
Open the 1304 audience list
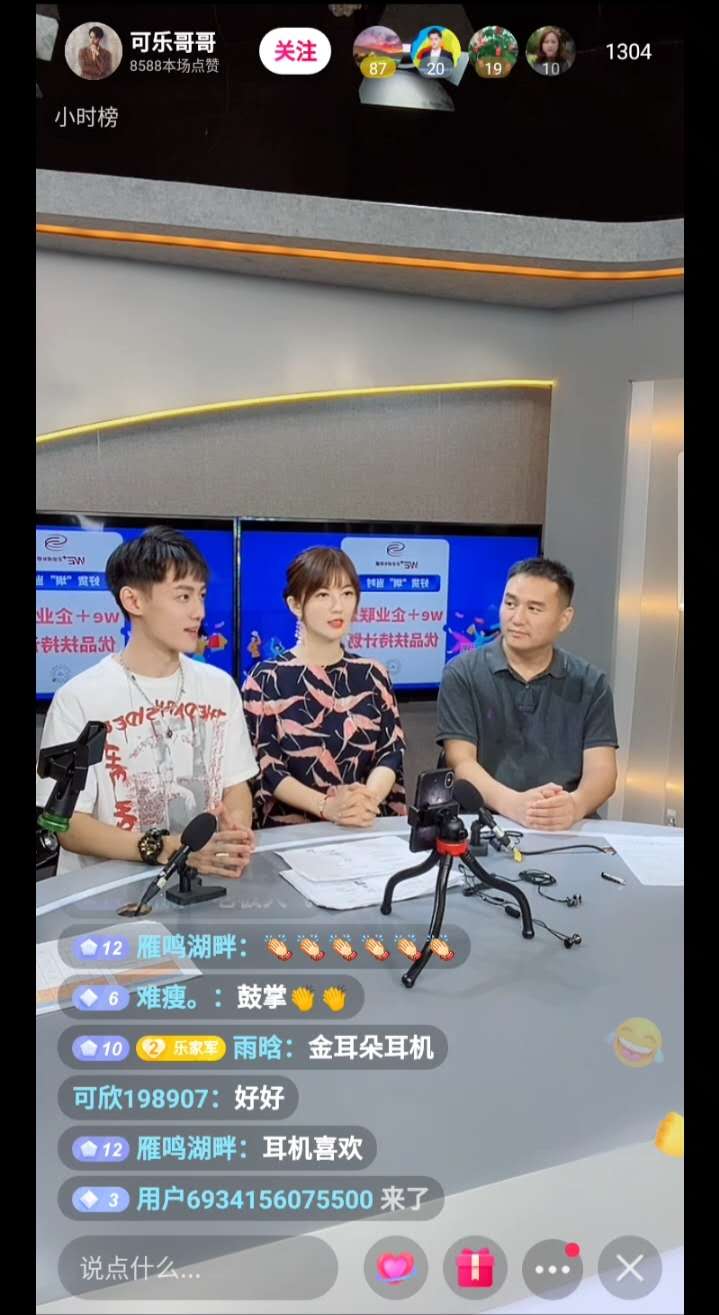click(x=628, y=51)
